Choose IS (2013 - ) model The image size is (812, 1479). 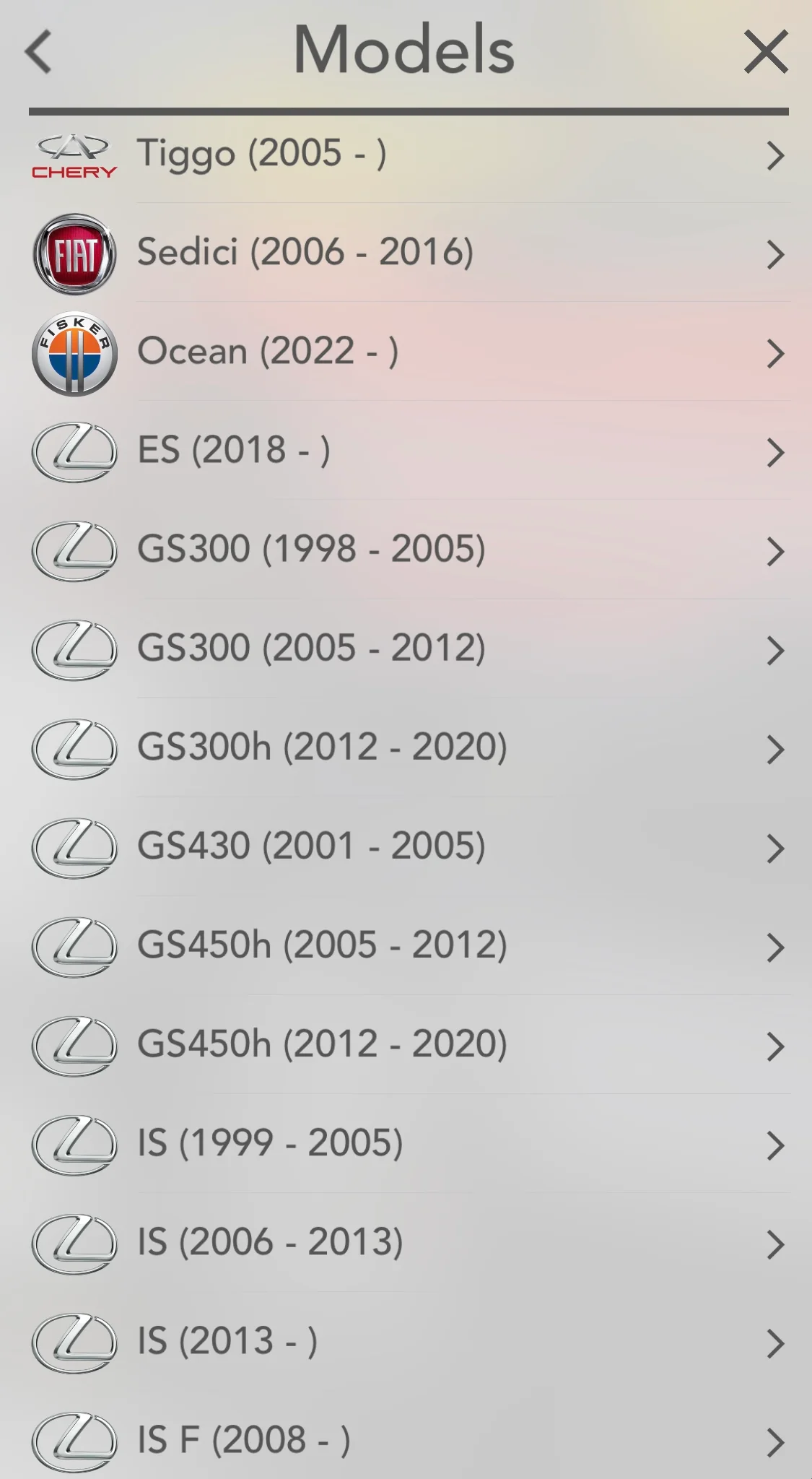point(404,1342)
